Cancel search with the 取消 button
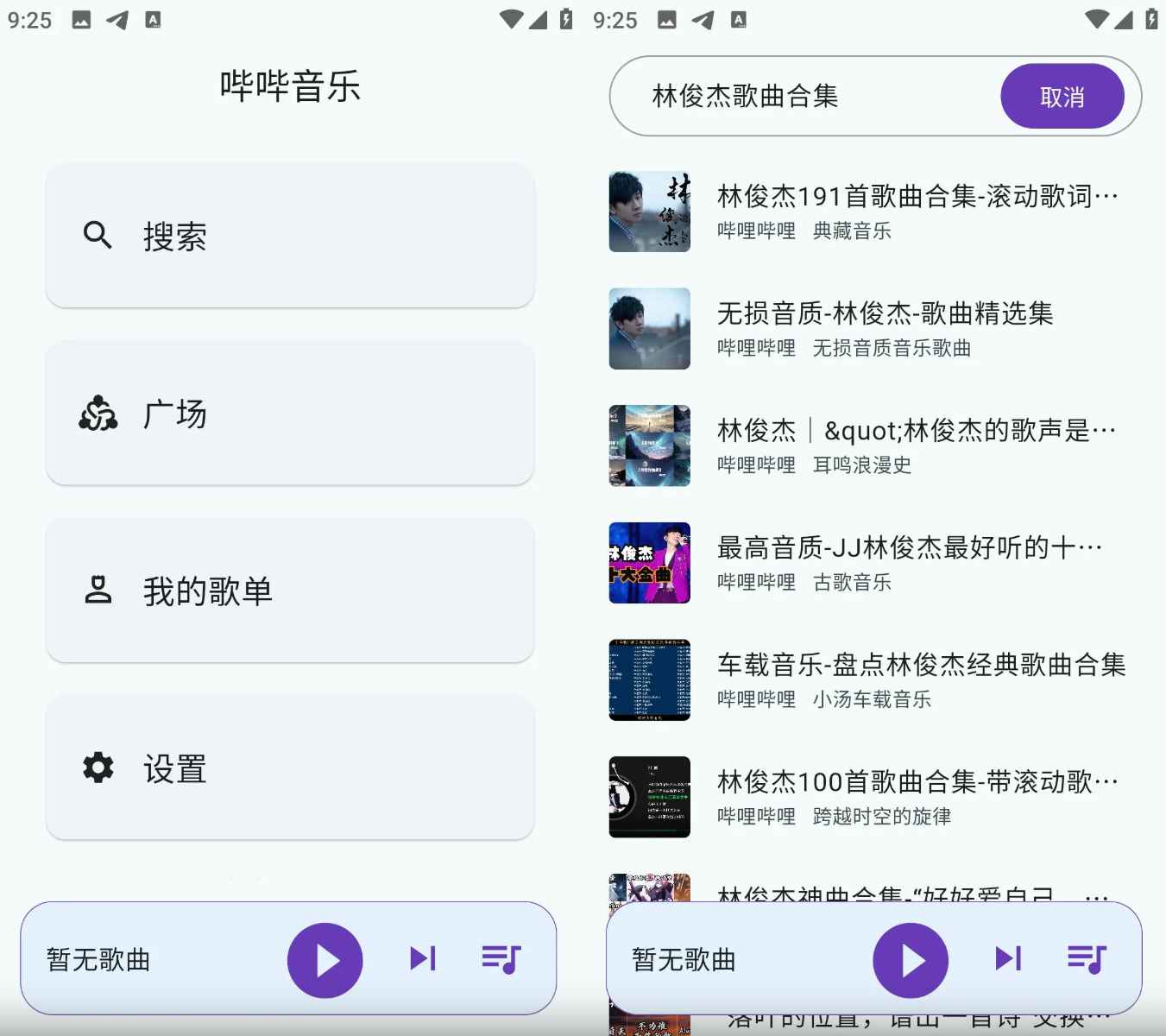Screen dimensions: 1166x1036 (1062, 97)
